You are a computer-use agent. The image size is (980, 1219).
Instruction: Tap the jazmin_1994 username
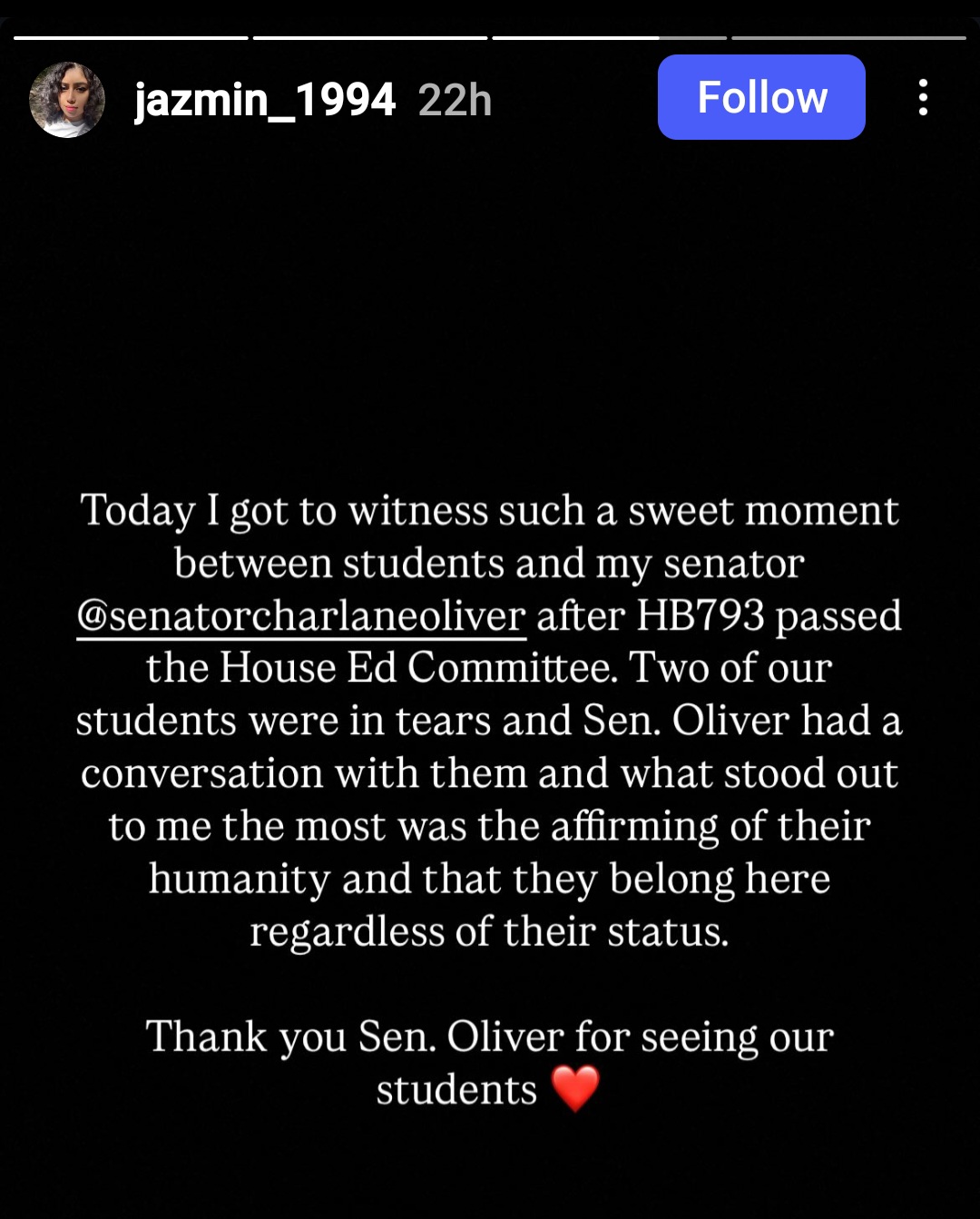click(x=264, y=100)
